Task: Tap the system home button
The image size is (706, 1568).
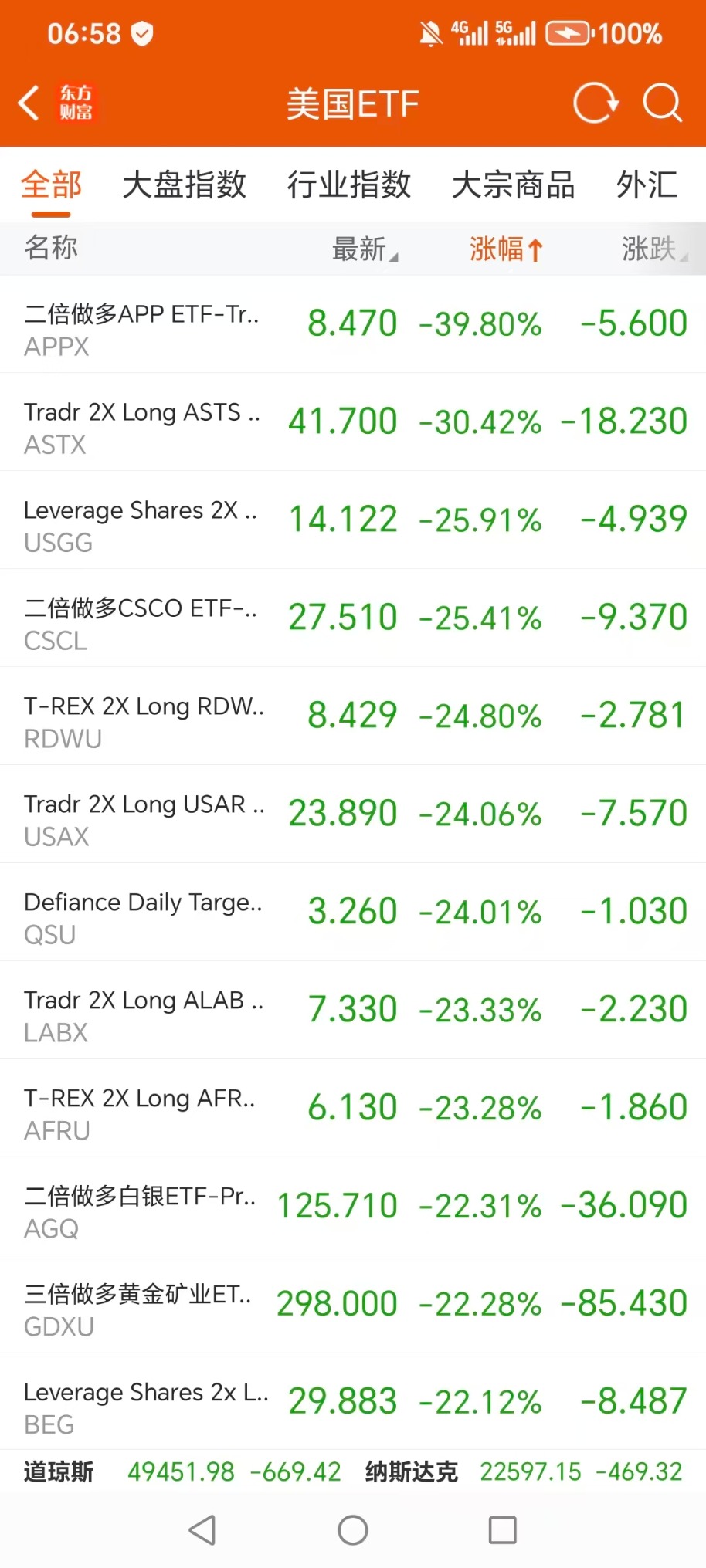Action: point(353,1530)
